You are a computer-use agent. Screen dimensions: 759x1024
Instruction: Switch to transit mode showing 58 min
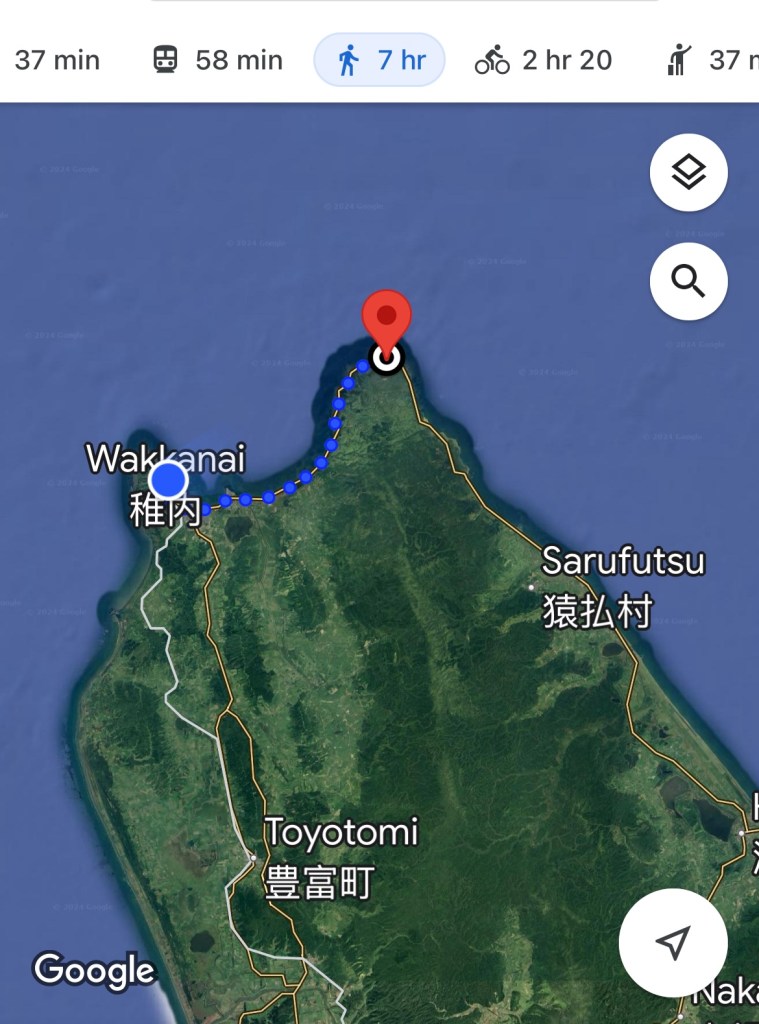pyautogui.click(x=218, y=60)
